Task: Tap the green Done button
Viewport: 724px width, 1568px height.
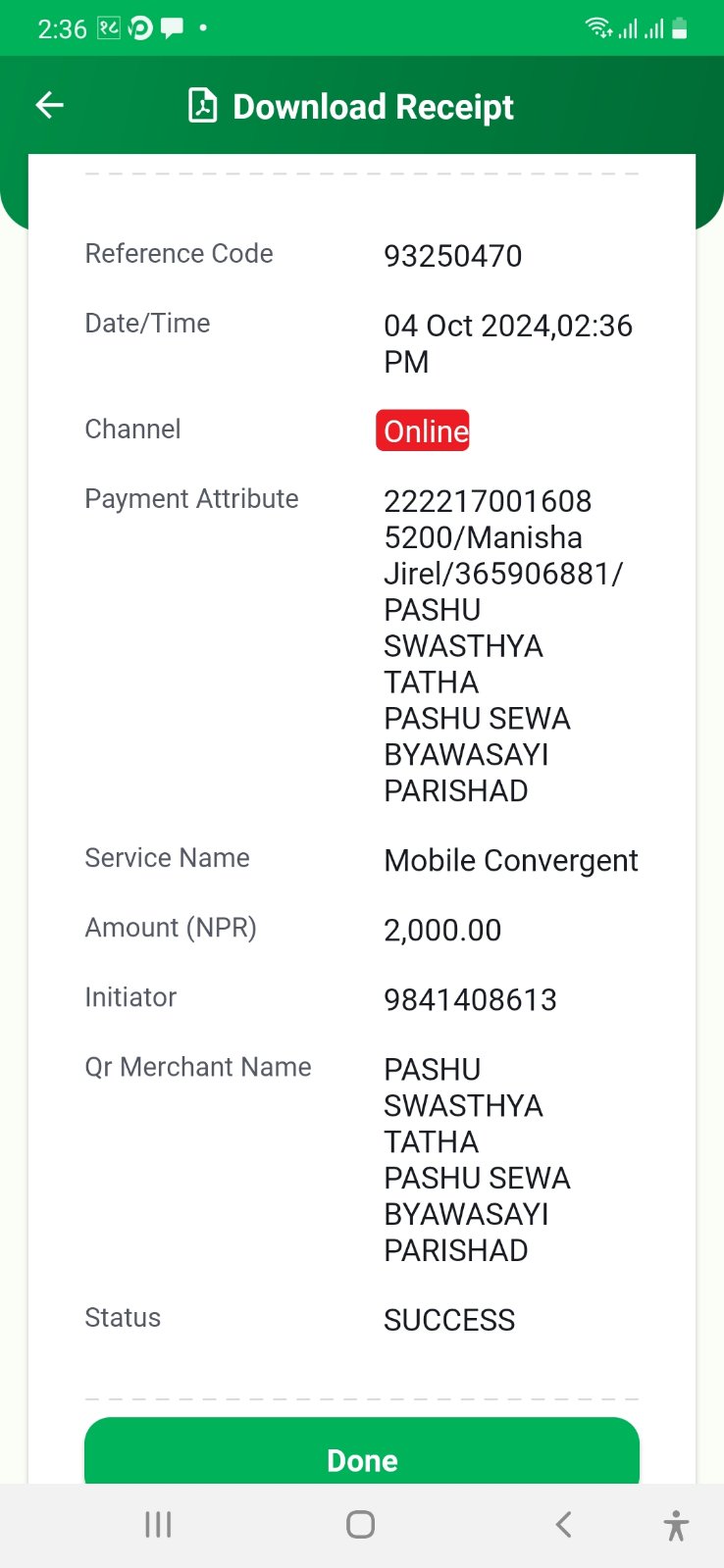Action: coord(362,1451)
